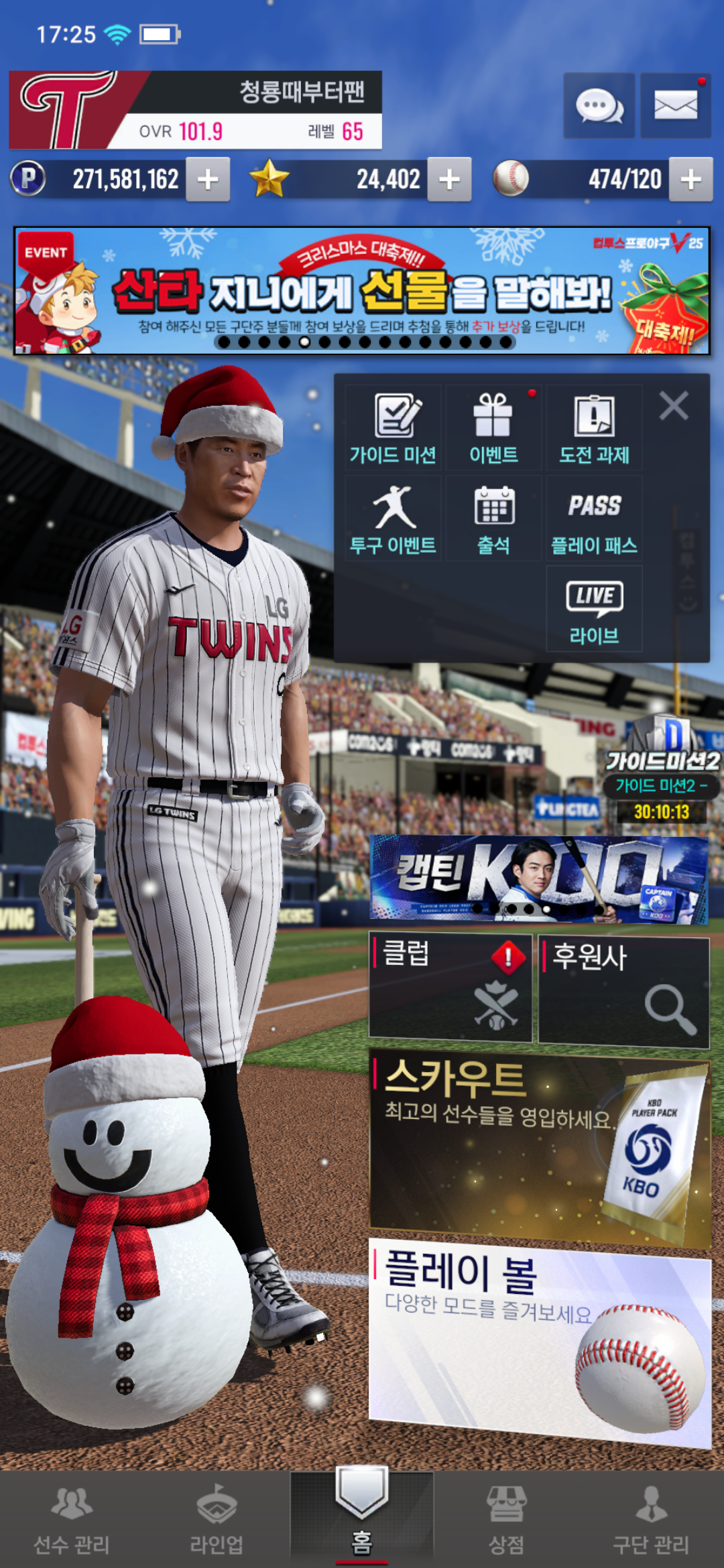Image resolution: width=724 pixels, height=1568 pixels.
Task: Add more P points with plus button
Action: pos(208,180)
